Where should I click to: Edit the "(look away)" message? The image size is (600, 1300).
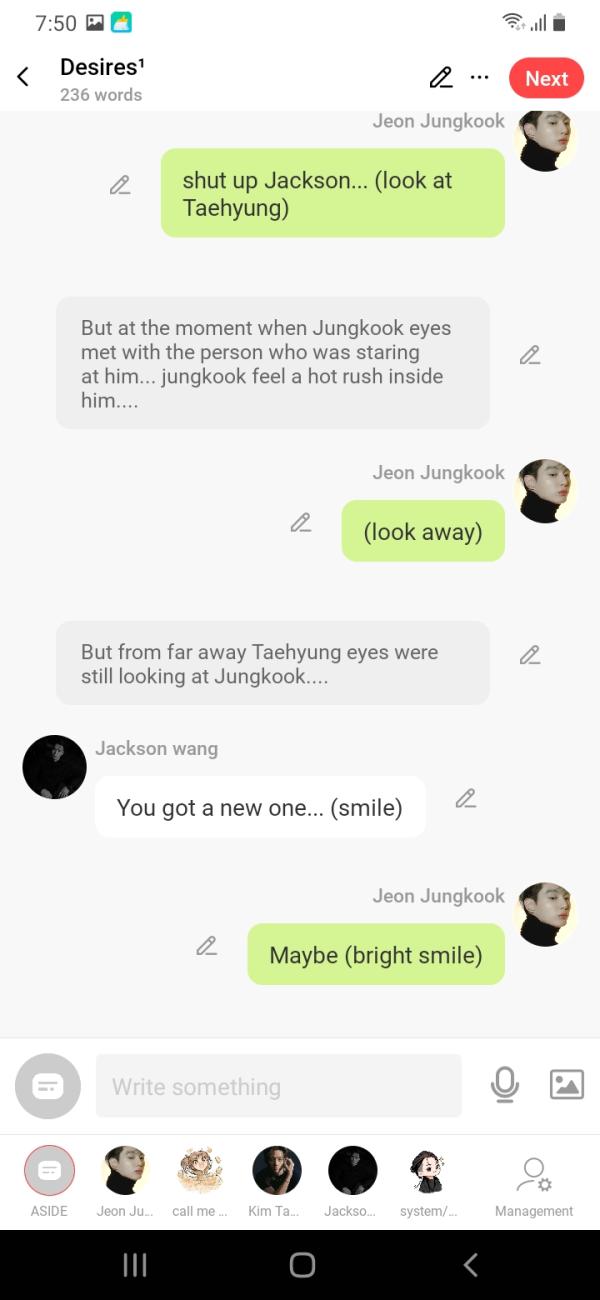pos(300,522)
